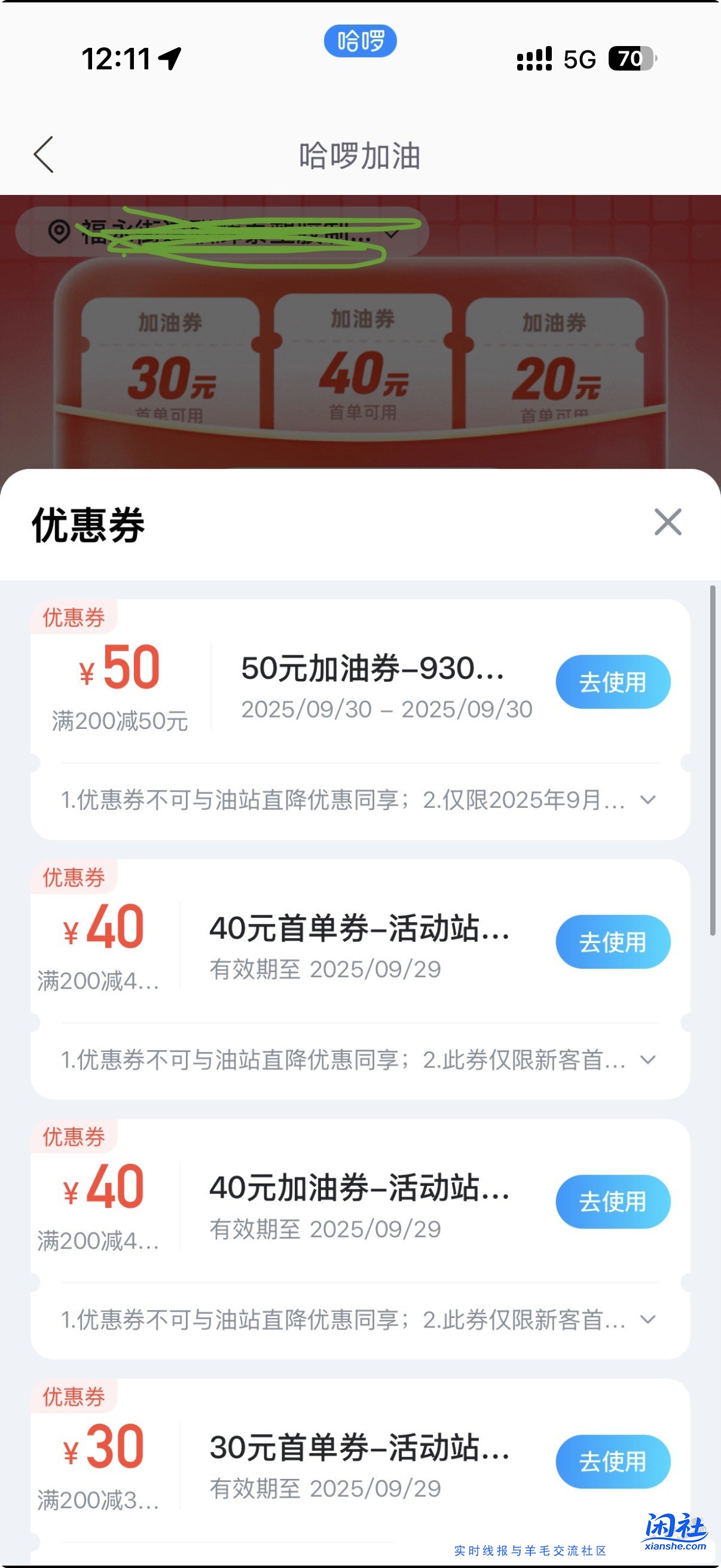Tap 去使用 on the 40元首单券
The image size is (721, 1568).
(612, 941)
